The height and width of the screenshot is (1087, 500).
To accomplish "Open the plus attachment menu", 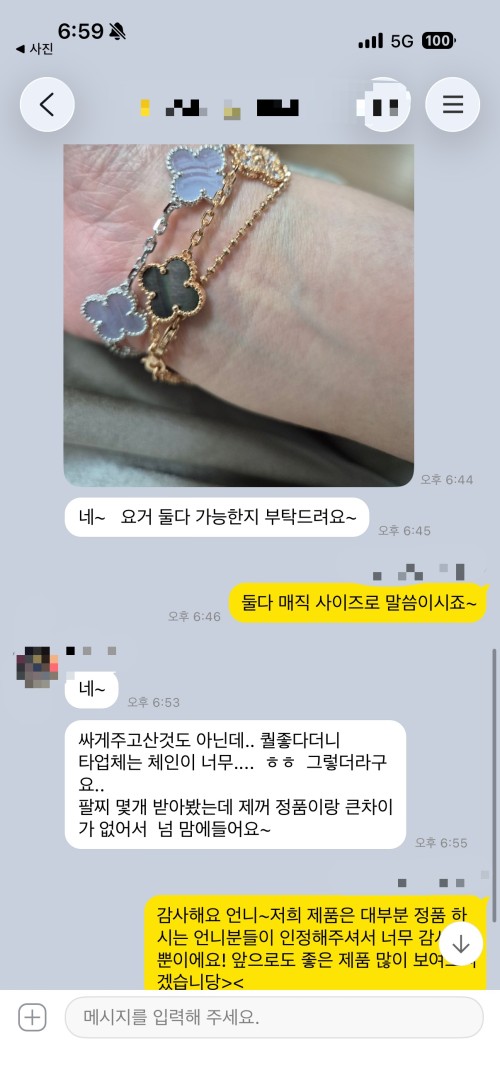I will [32, 1018].
